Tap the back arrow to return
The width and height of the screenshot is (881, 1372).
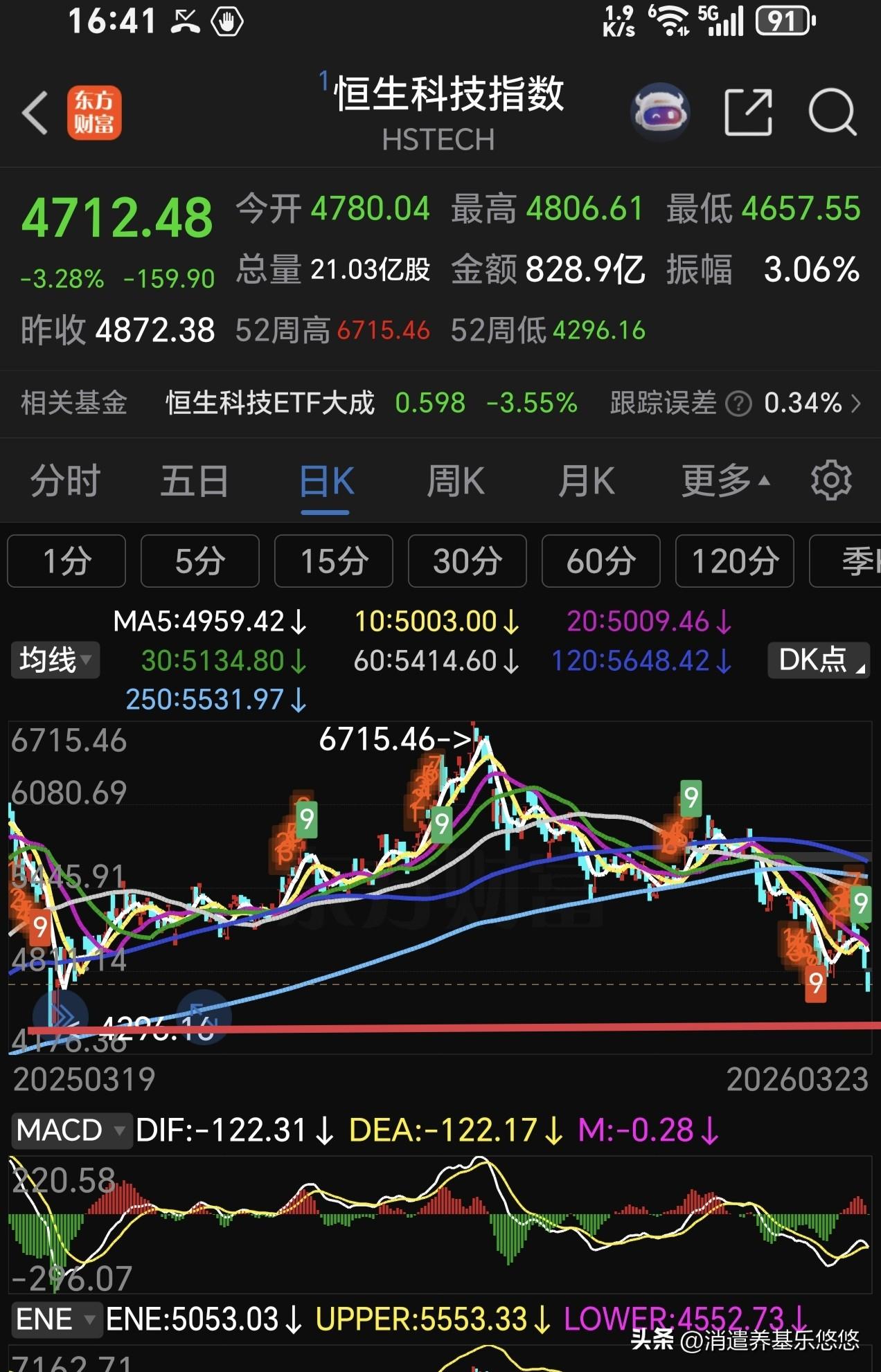coord(35,112)
